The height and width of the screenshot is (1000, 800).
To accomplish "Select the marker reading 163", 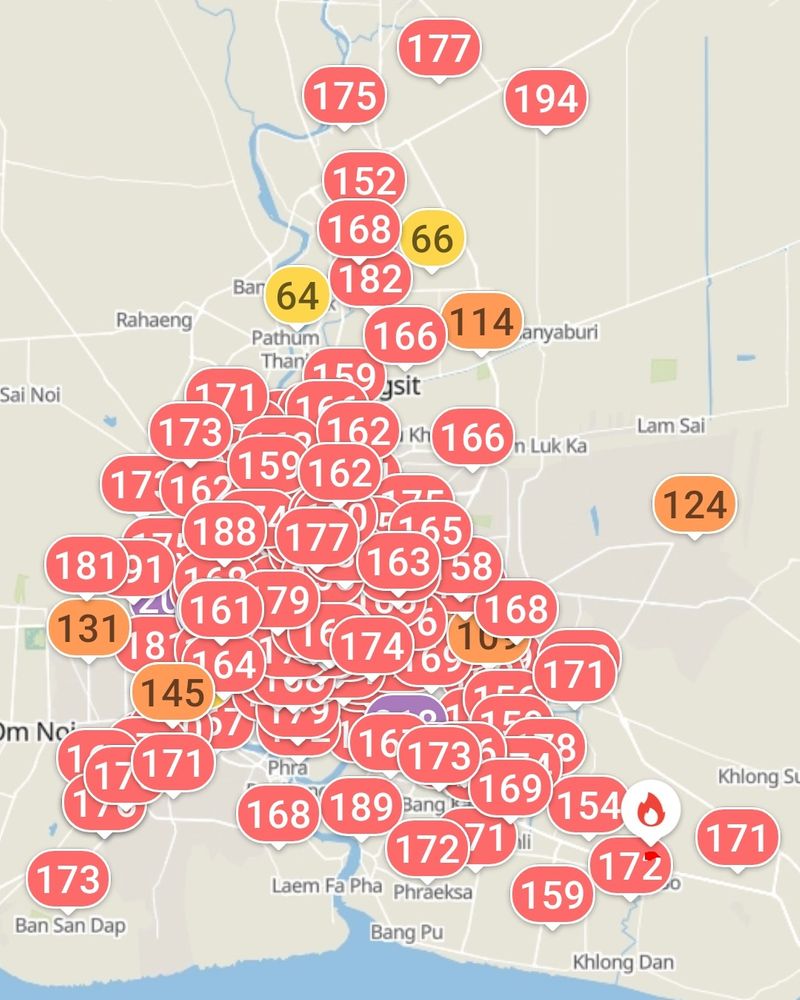I will (398, 561).
